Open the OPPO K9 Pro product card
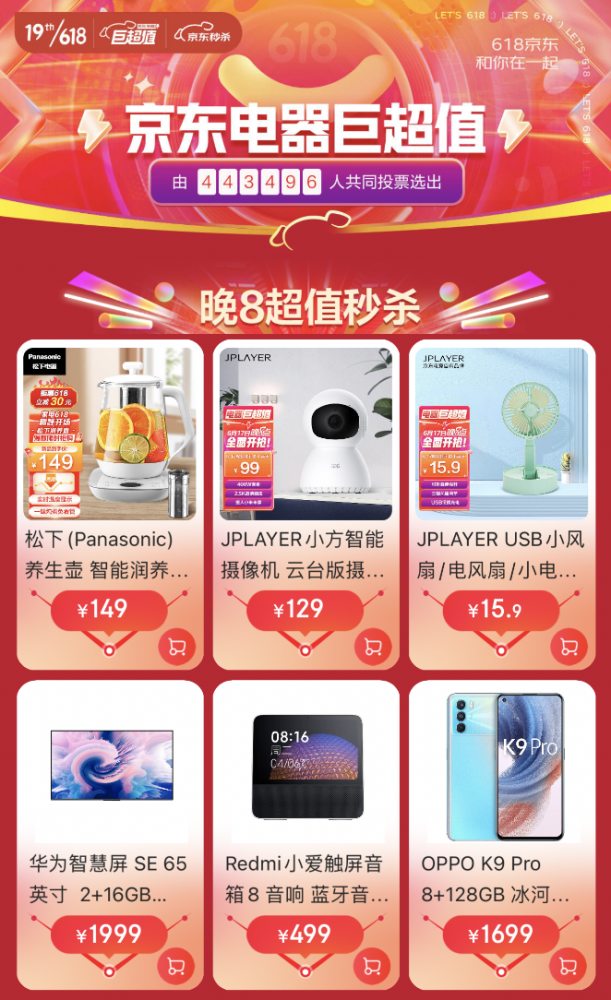This screenshot has height=1000, width=611. (500, 767)
